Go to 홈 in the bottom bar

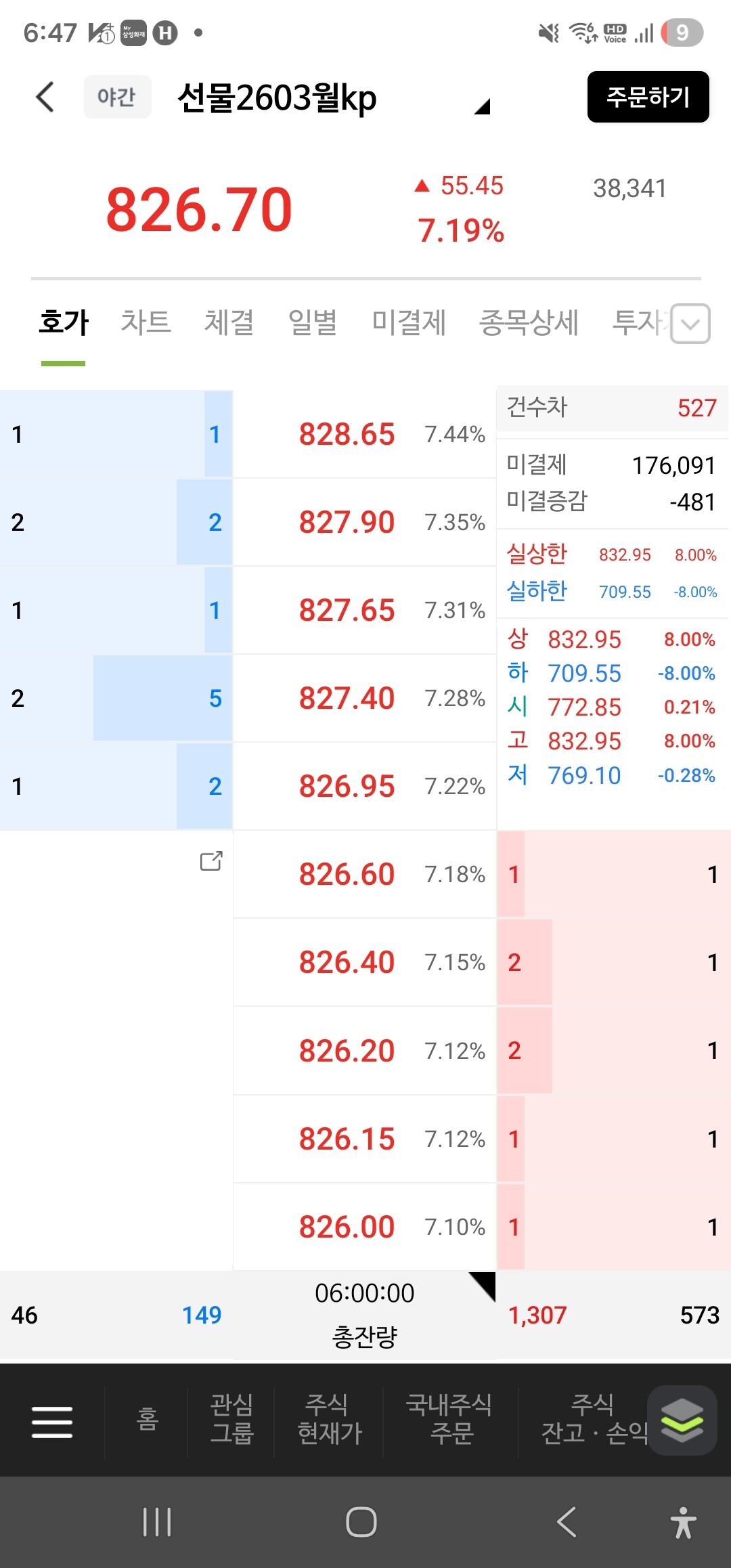click(147, 1419)
